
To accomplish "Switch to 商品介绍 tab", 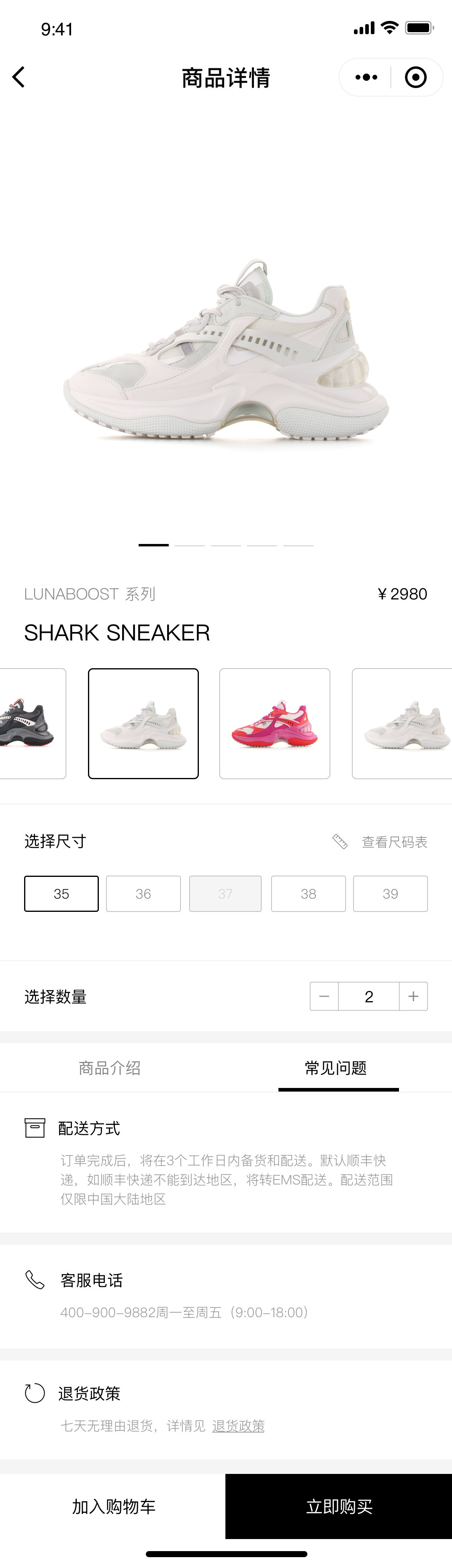I will click(x=110, y=1068).
